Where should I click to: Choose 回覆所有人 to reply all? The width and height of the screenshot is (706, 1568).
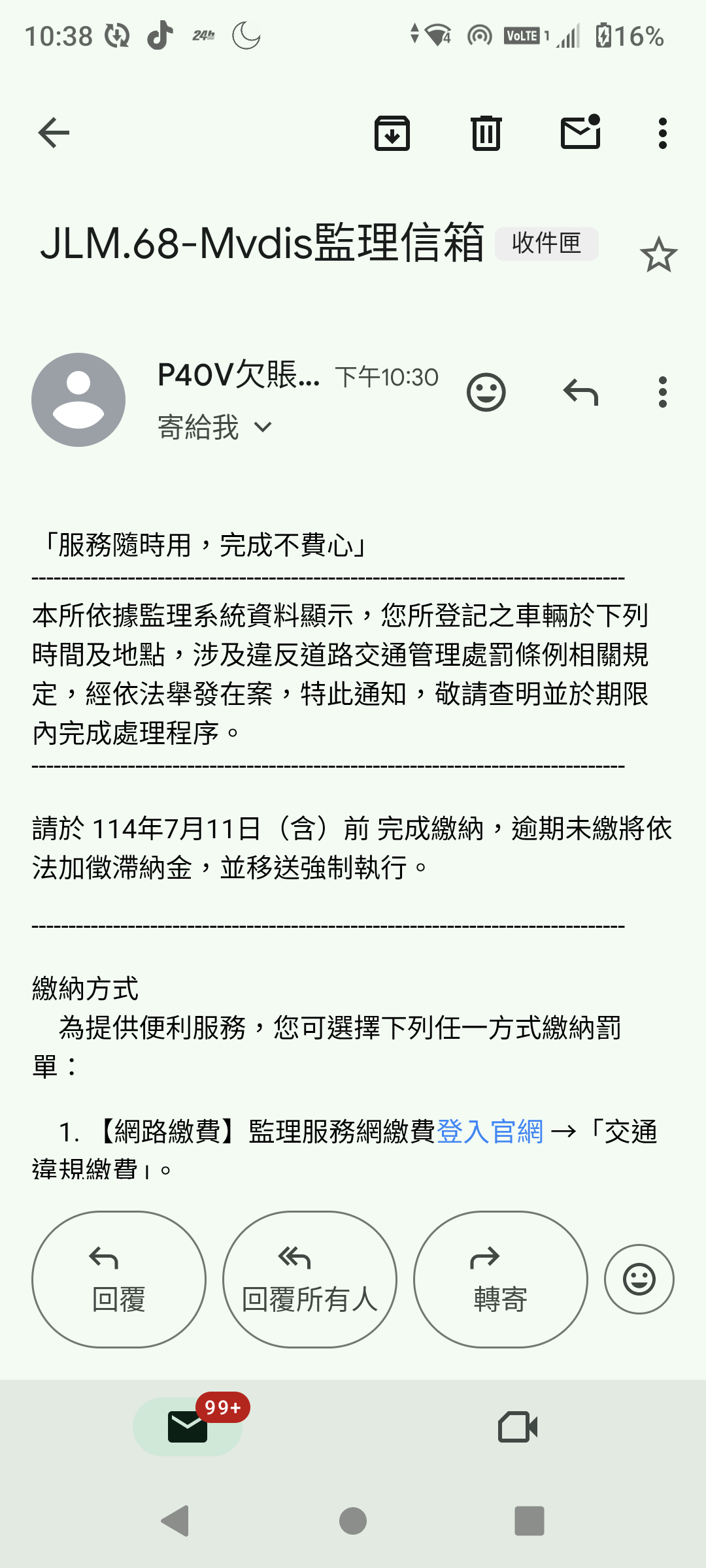tap(310, 1279)
